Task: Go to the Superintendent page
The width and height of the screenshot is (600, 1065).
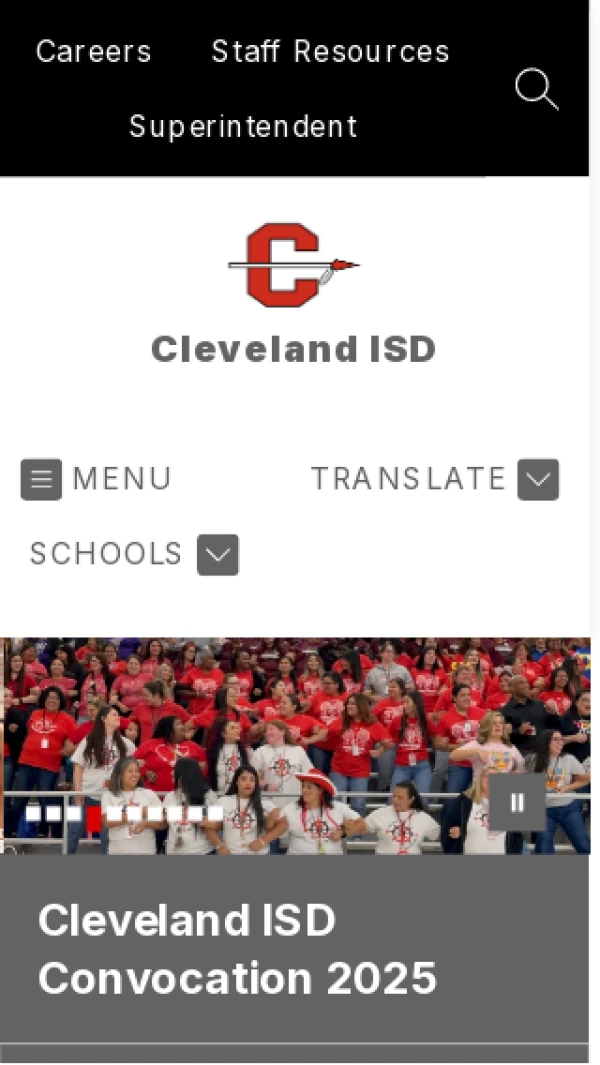Action: tap(243, 127)
